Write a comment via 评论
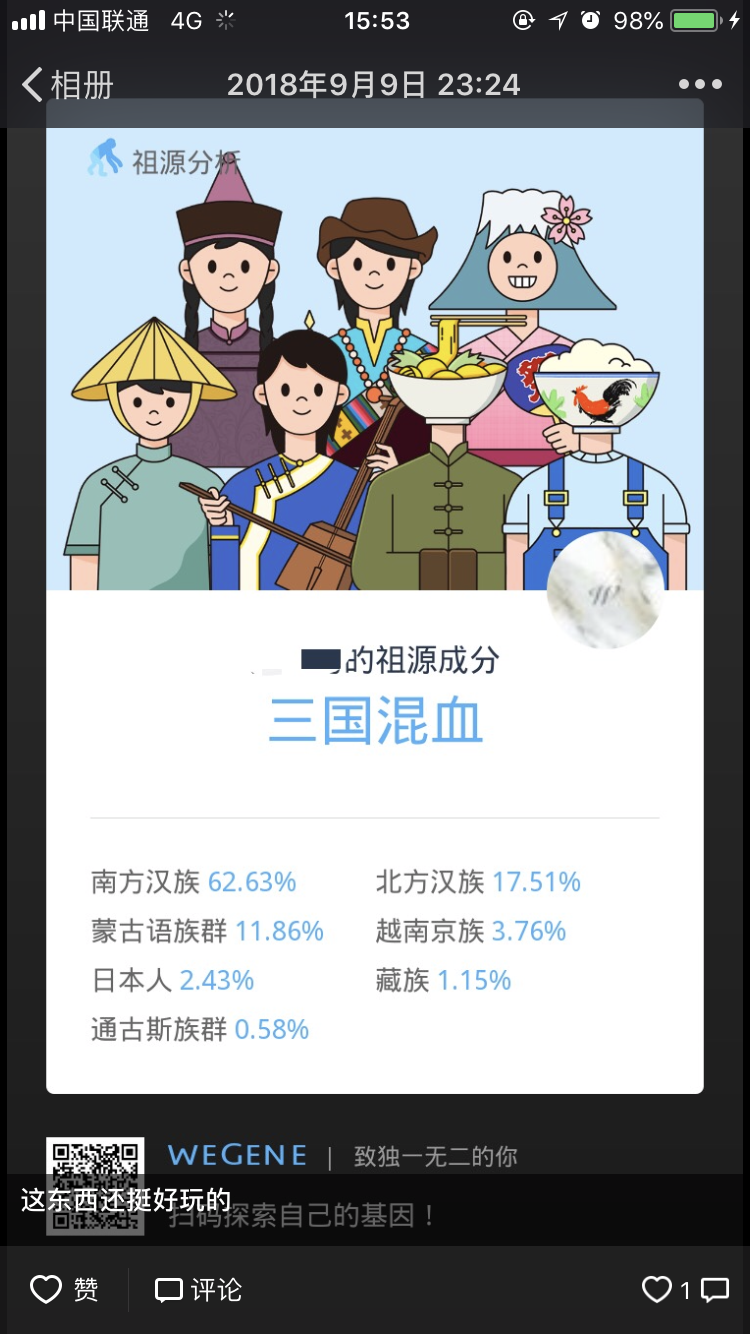The width and height of the screenshot is (750, 1334). point(198,1290)
